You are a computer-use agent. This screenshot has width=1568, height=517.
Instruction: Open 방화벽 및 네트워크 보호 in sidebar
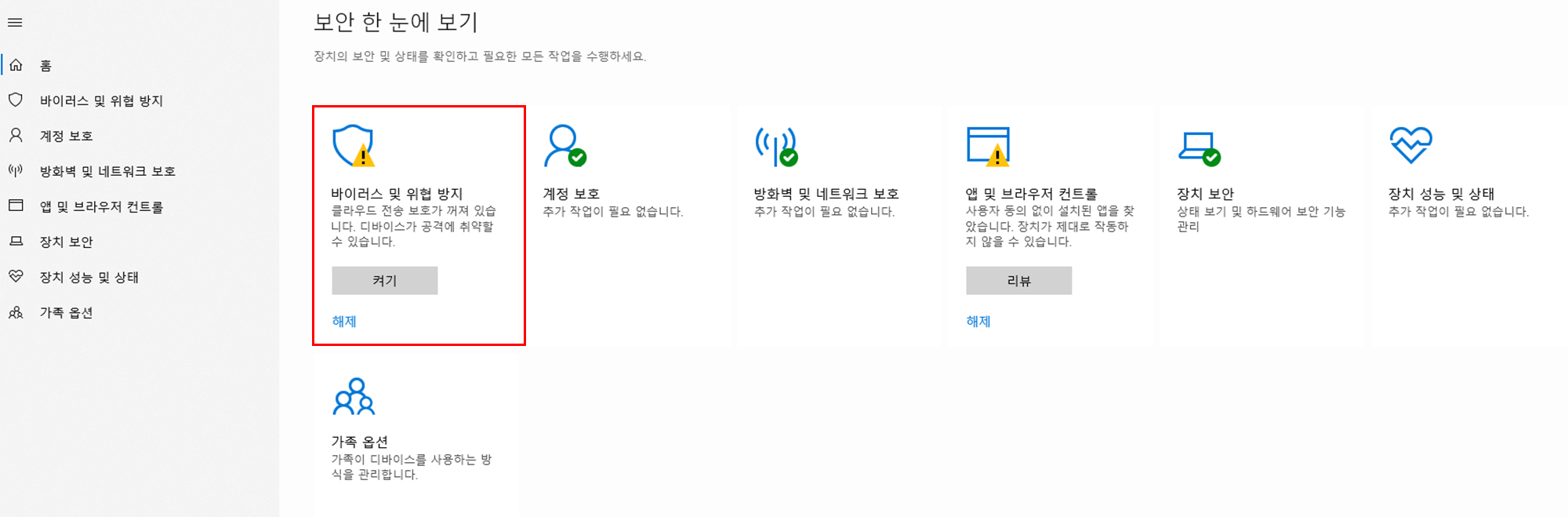107,171
